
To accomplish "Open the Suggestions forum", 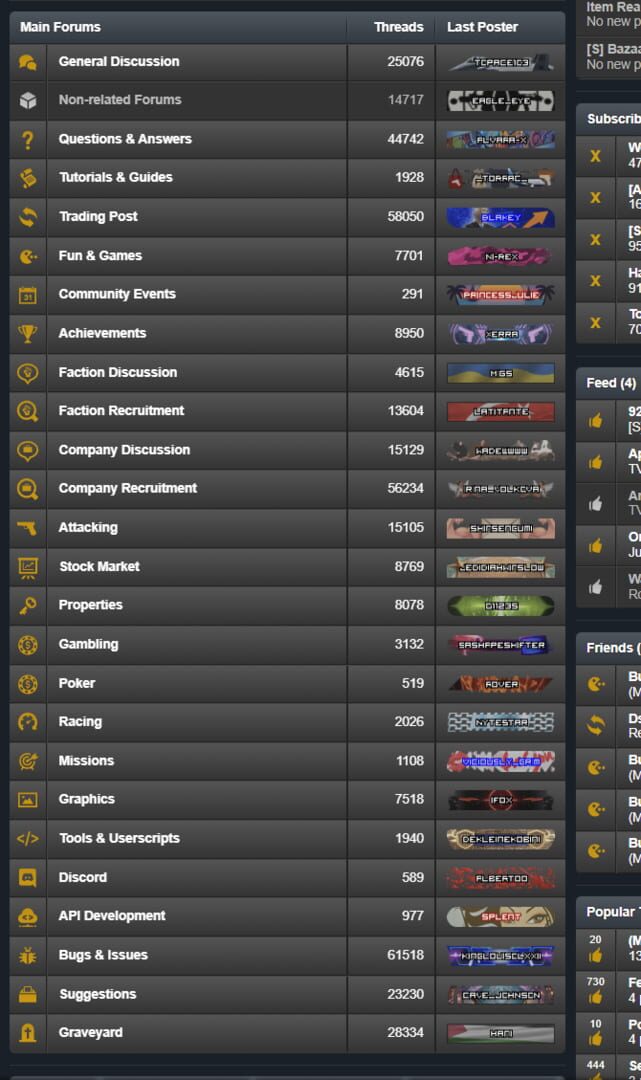I will [x=97, y=994].
